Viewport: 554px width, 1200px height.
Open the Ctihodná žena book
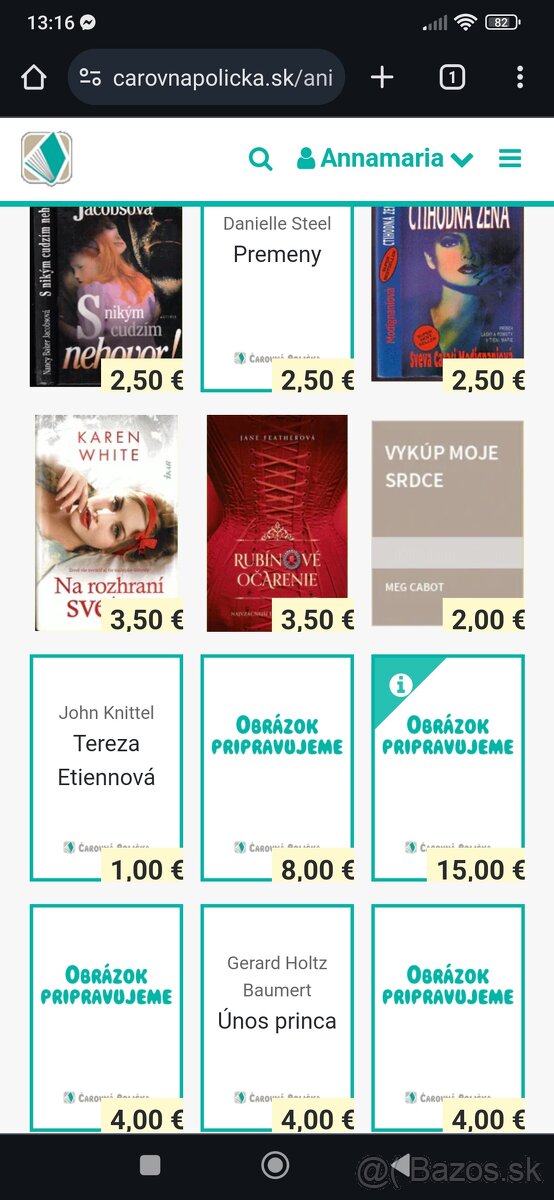click(447, 294)
